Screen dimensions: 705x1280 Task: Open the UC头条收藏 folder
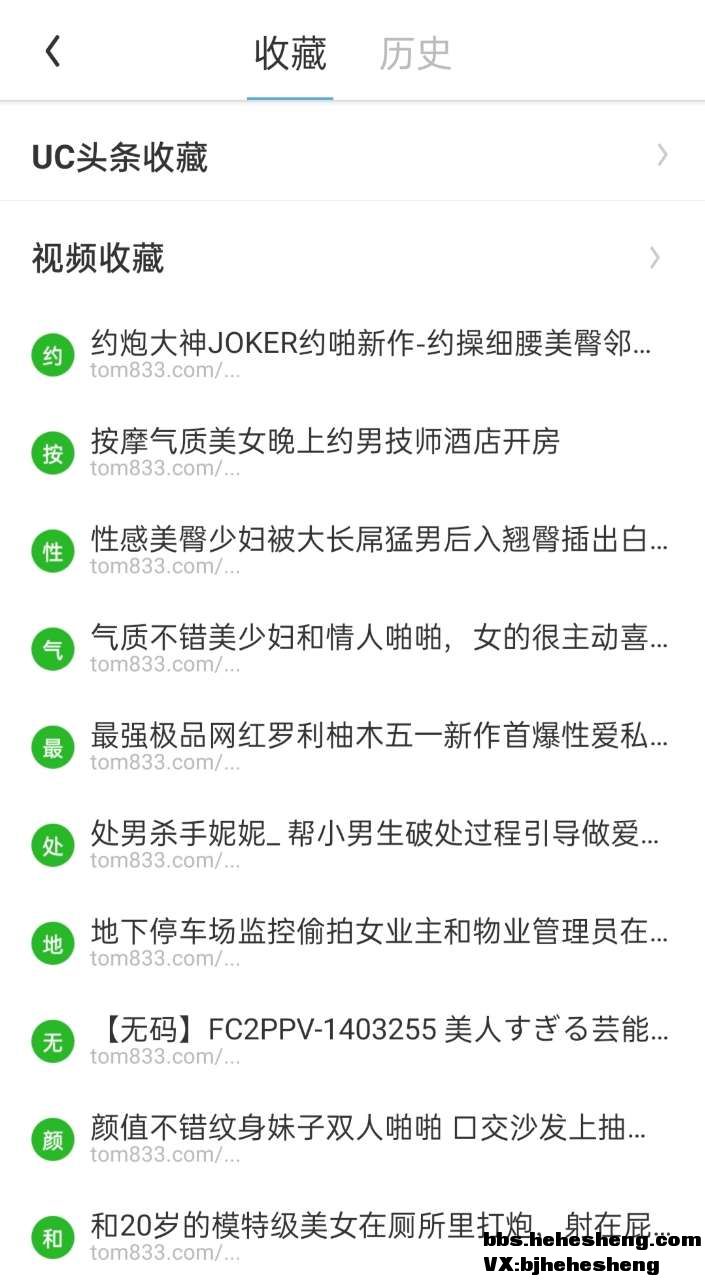coord(352,157)
